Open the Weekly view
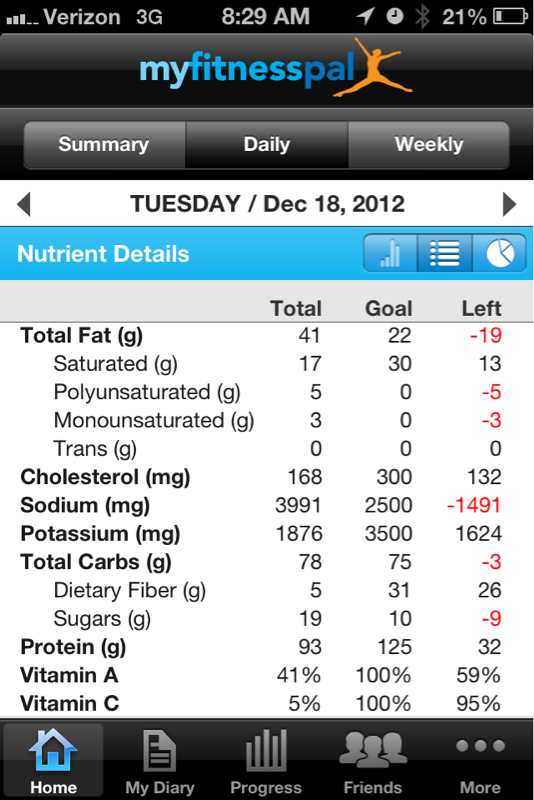 pos(429,144)
